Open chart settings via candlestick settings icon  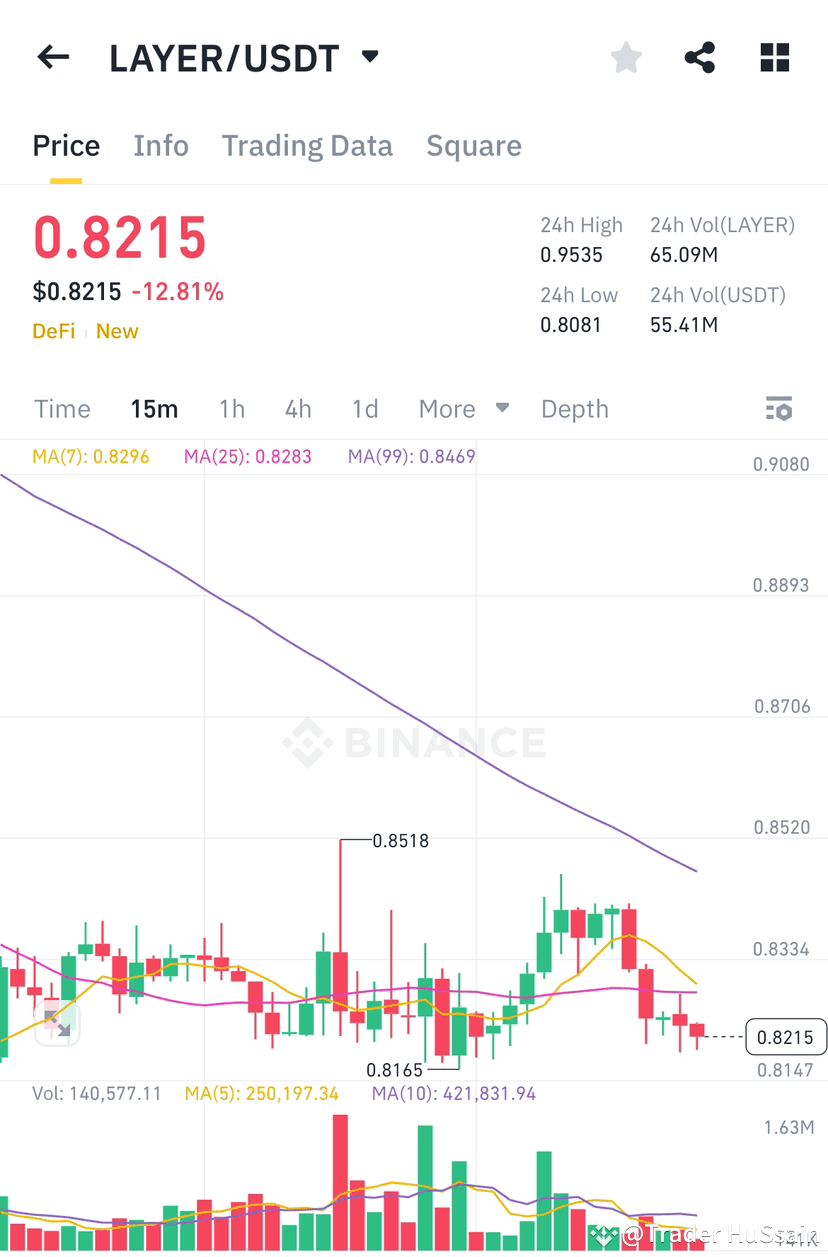779,408
